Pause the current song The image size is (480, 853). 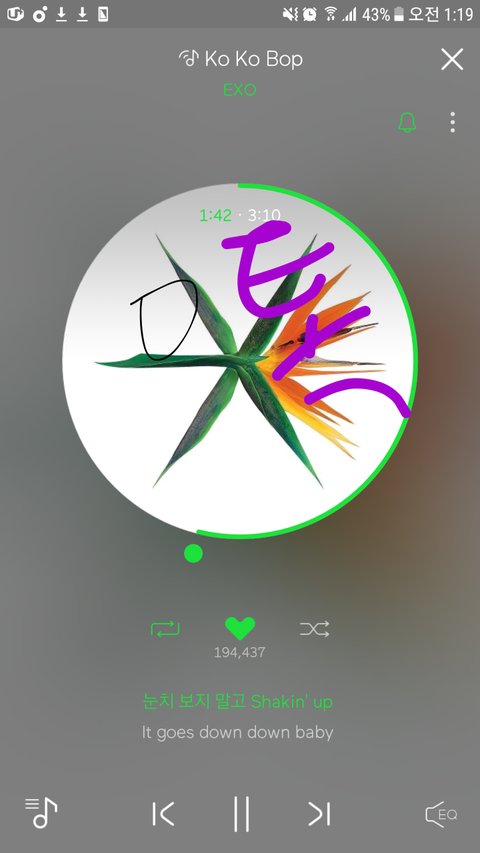pyautogui.click(x=241, y=814)
